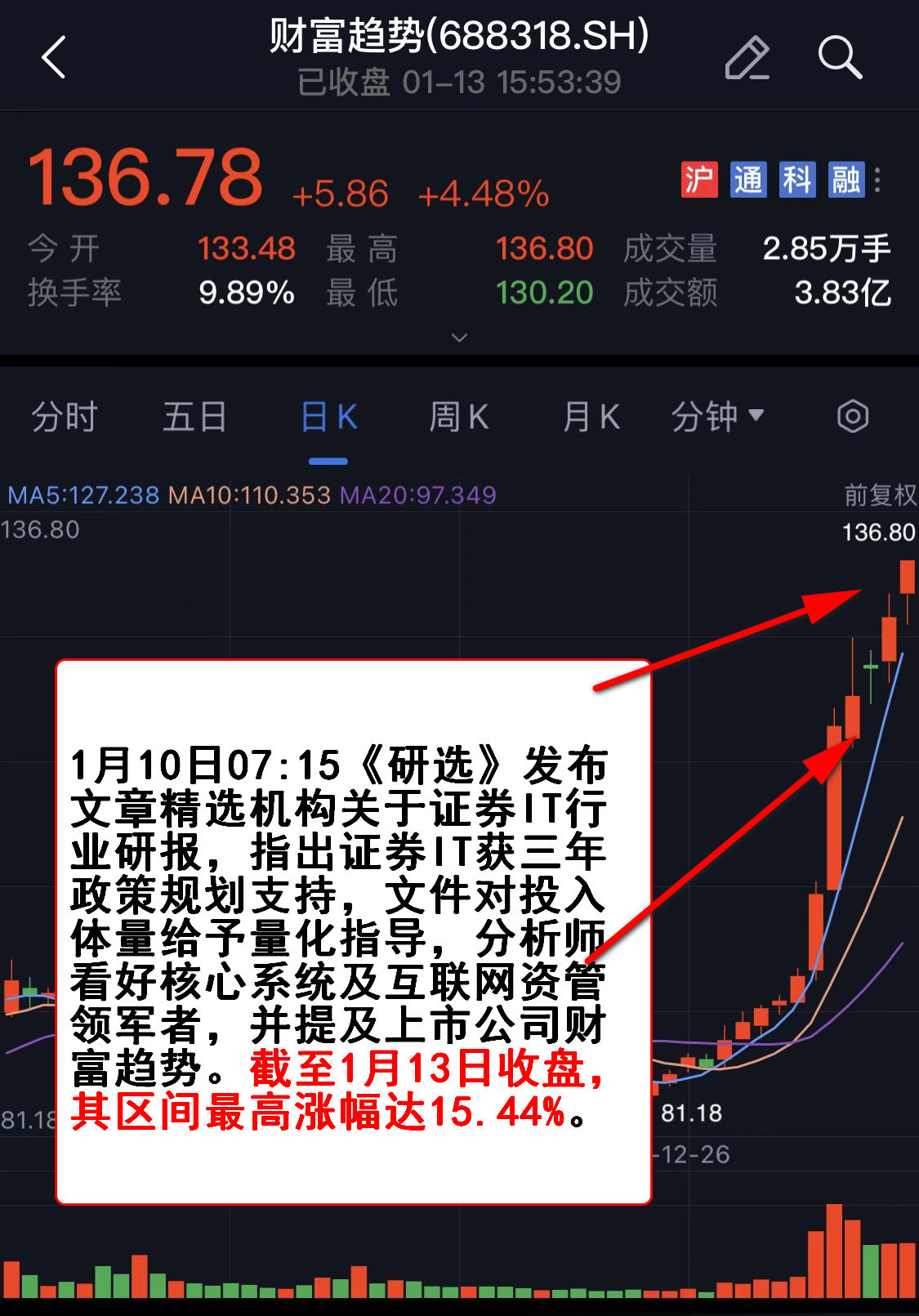
Task: Show more stock tags via the dots
Action: click(x=878, y=180)
